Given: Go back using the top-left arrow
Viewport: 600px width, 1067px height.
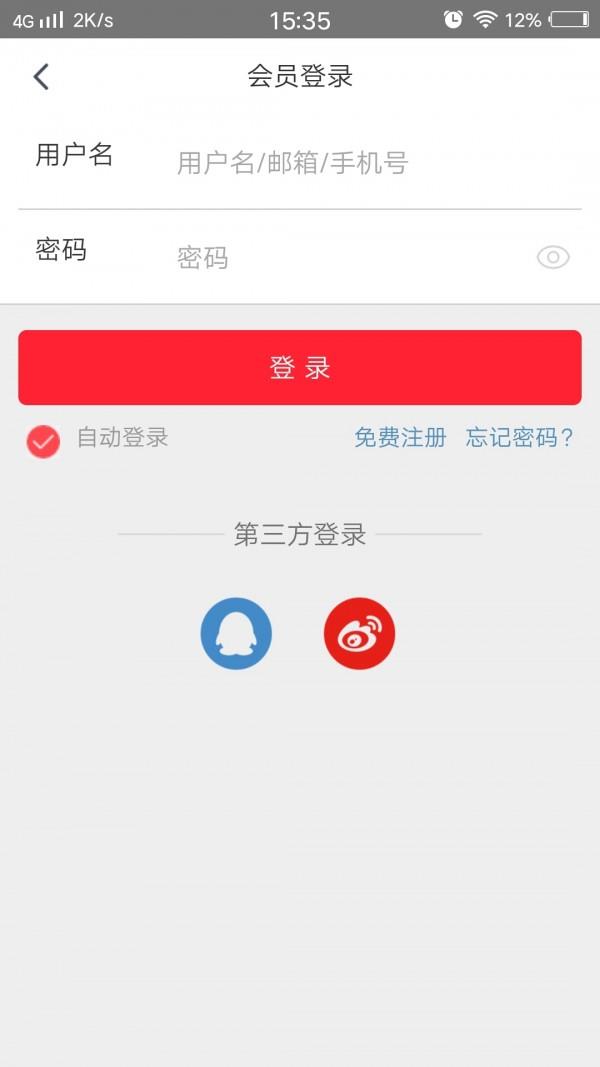Looking at the screenshot, I should click(x=41, y=76).
